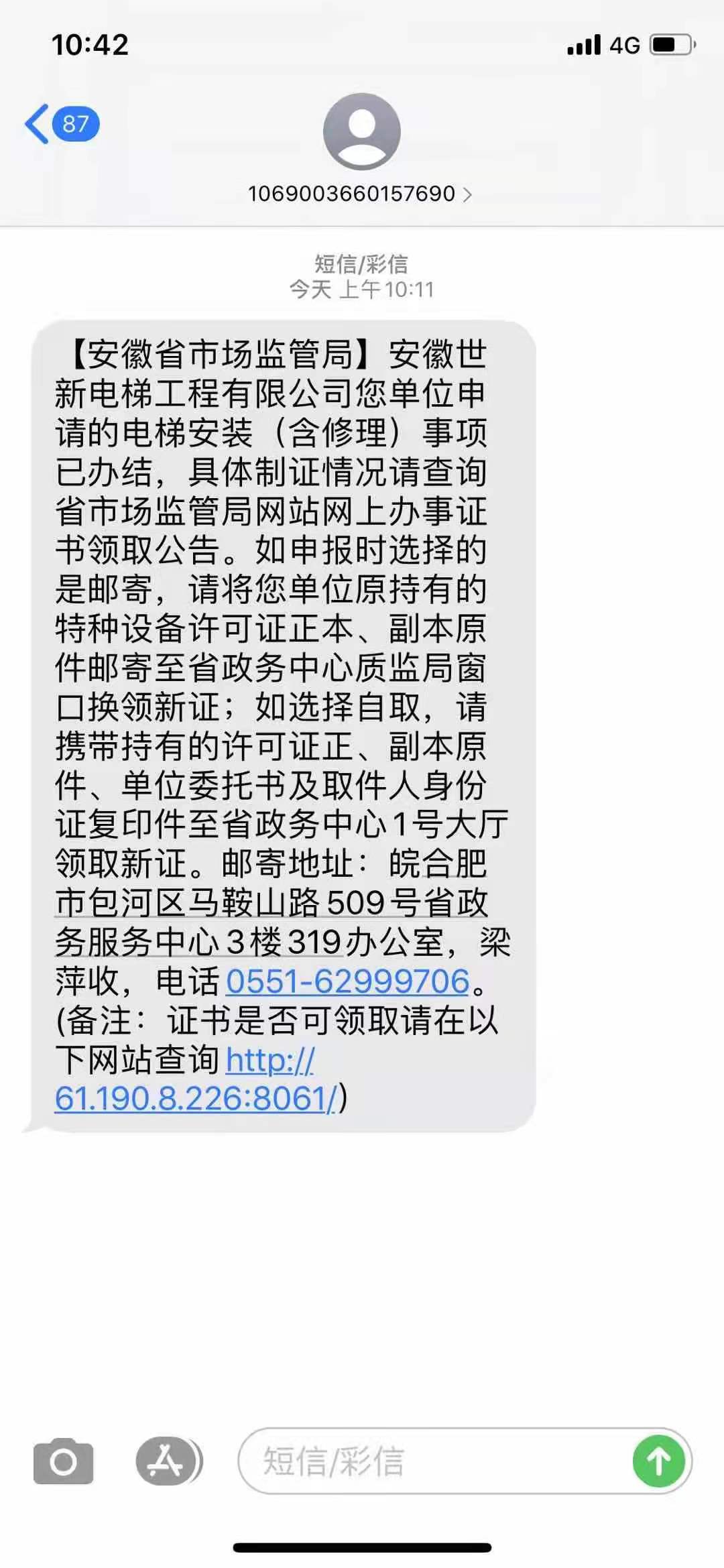Open contact details for 1069003660157690
The image size is (724, 1568).
360,194
